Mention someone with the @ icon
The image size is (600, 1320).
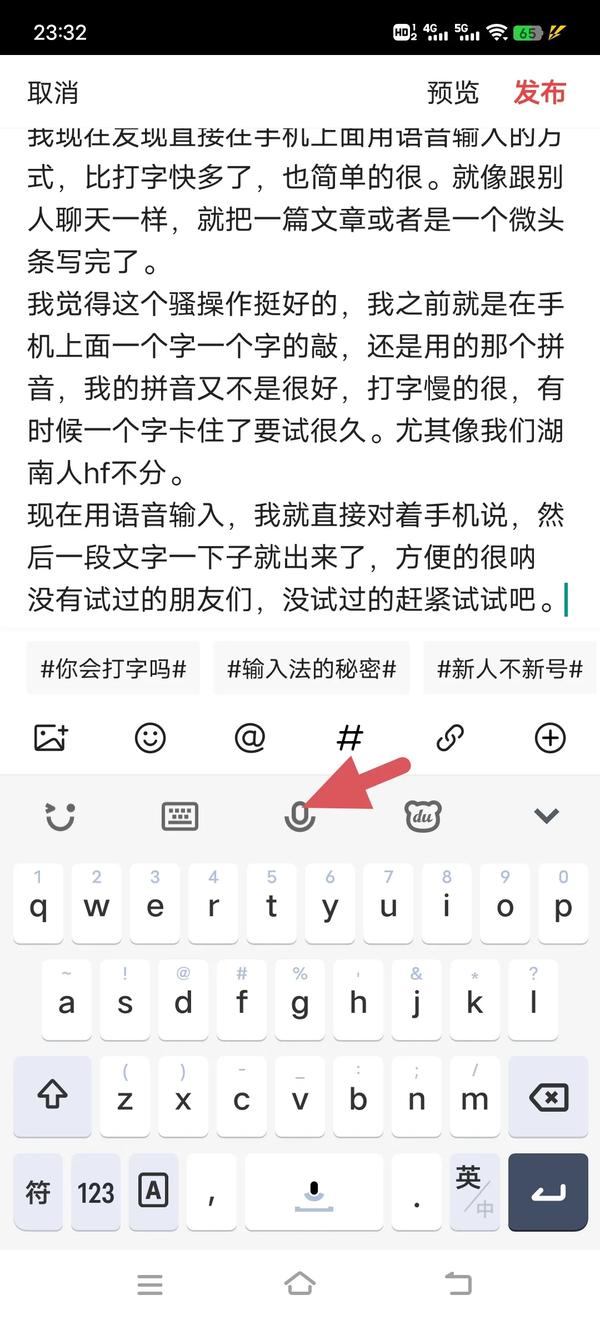click(x=250, y=738)
